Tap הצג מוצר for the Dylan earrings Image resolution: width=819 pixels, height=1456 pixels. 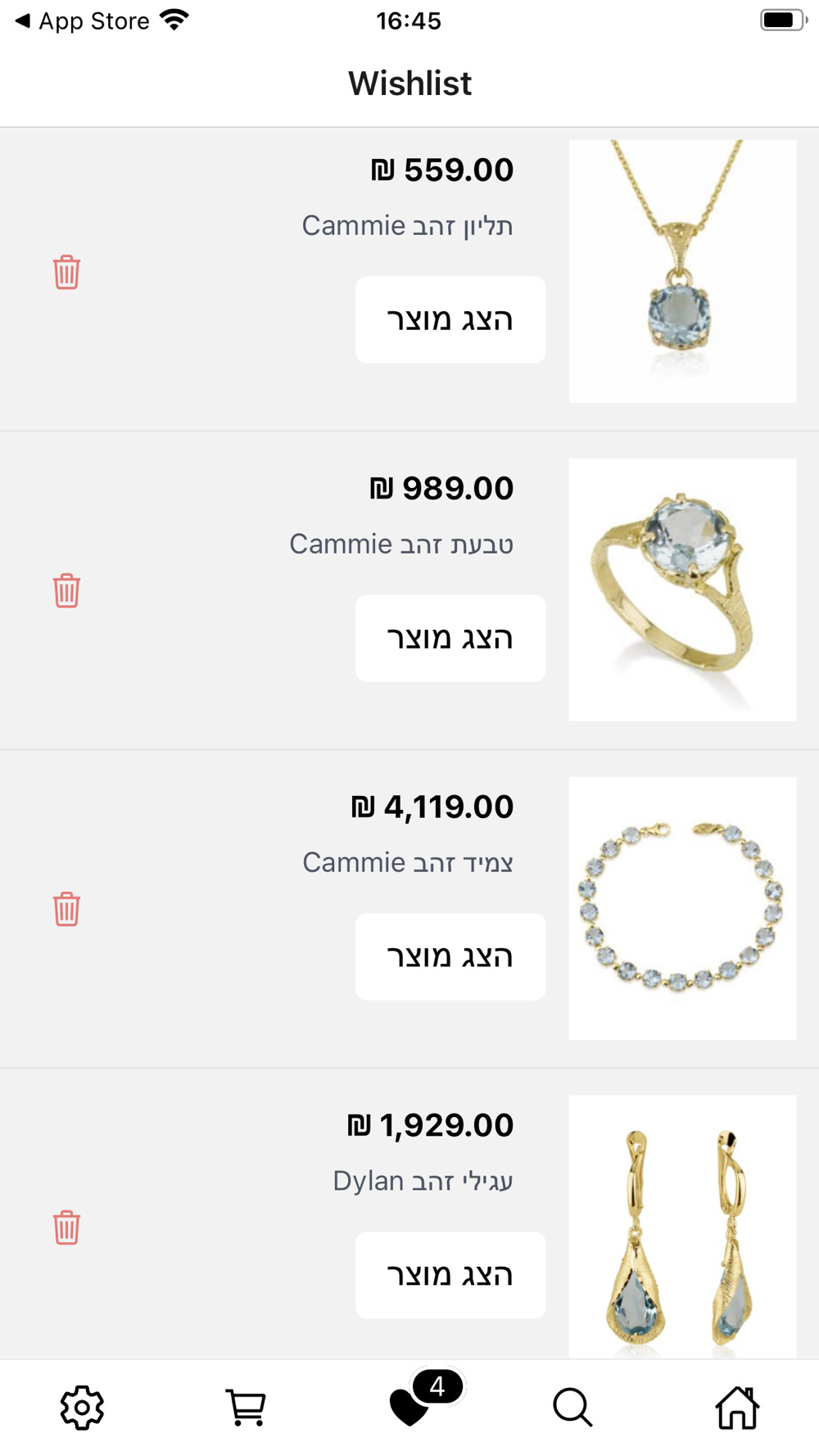(x=450, y=1275)
